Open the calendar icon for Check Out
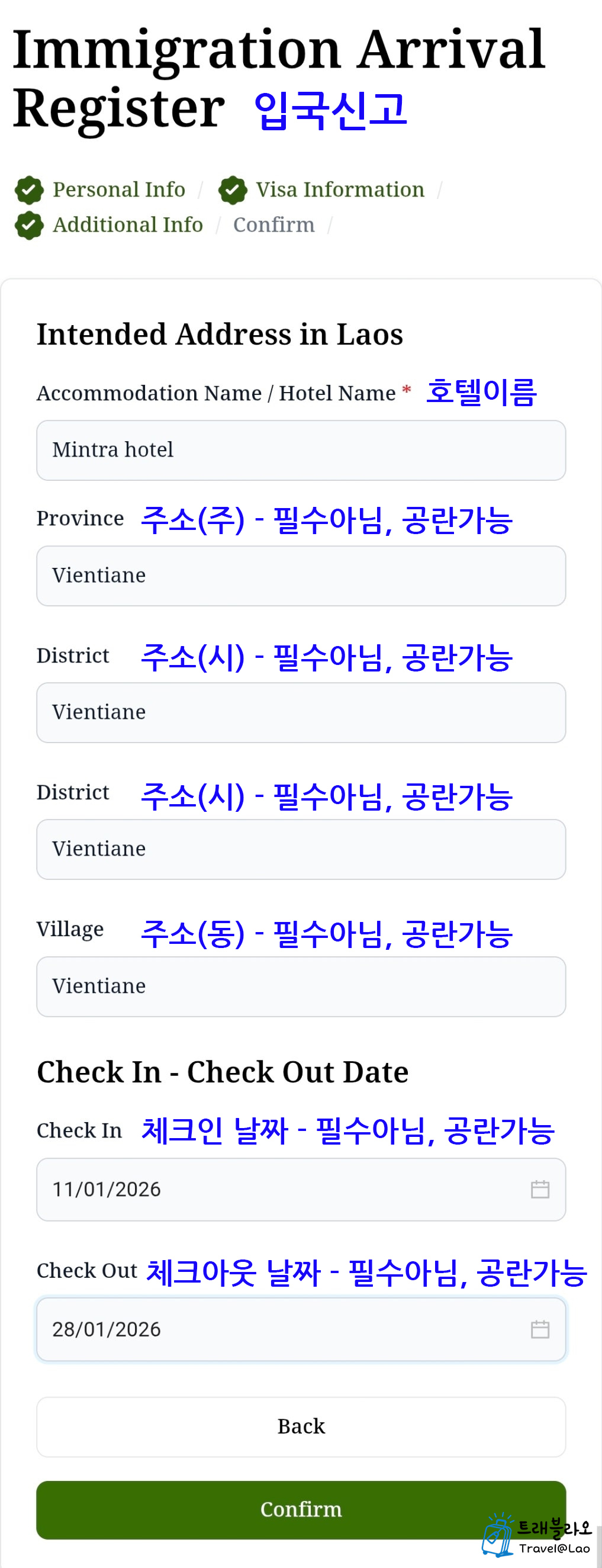This screenshot has height=1568, width=602. [x=540, y=1329]
